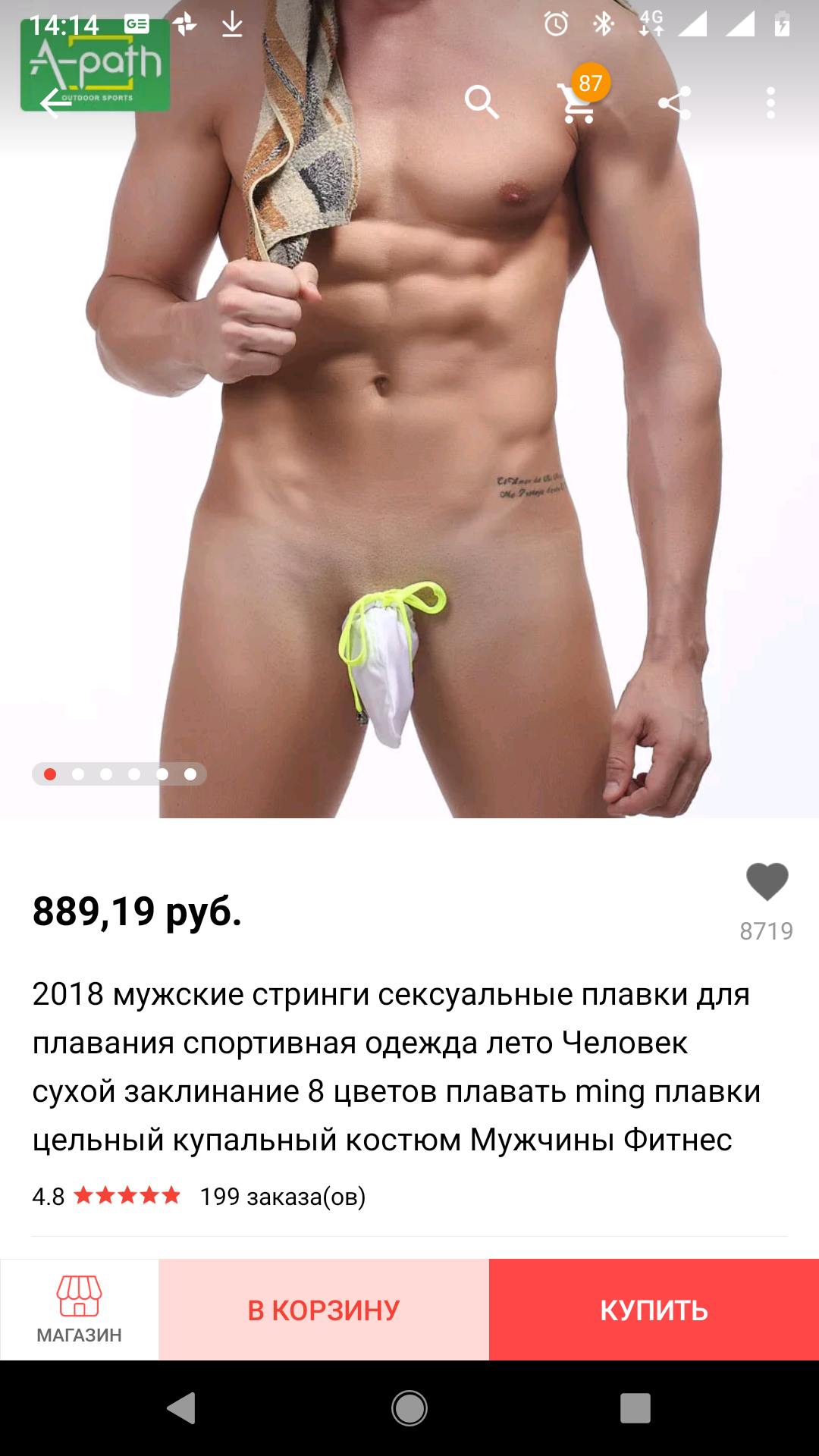Open recent apps from navigation bar
The height and width of the screenshot is (1456, 819).
coord(635,1408)
